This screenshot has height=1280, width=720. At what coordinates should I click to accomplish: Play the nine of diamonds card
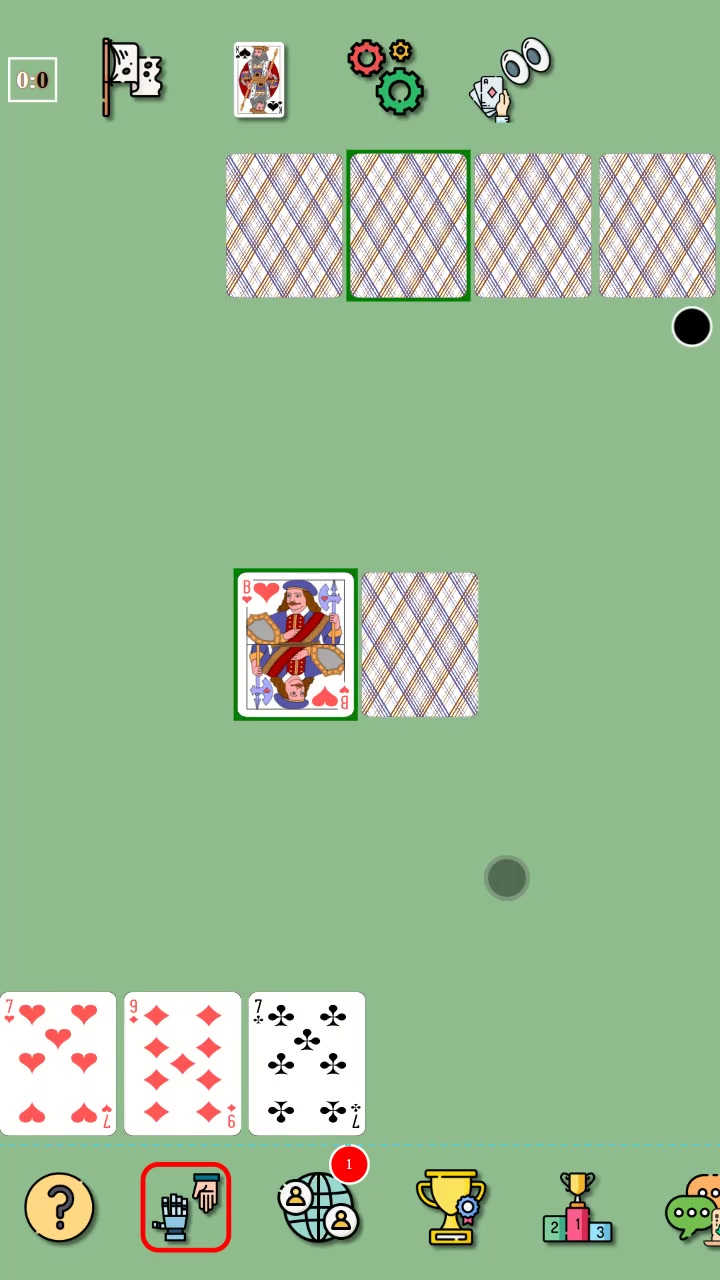[x=182, y=1063]
